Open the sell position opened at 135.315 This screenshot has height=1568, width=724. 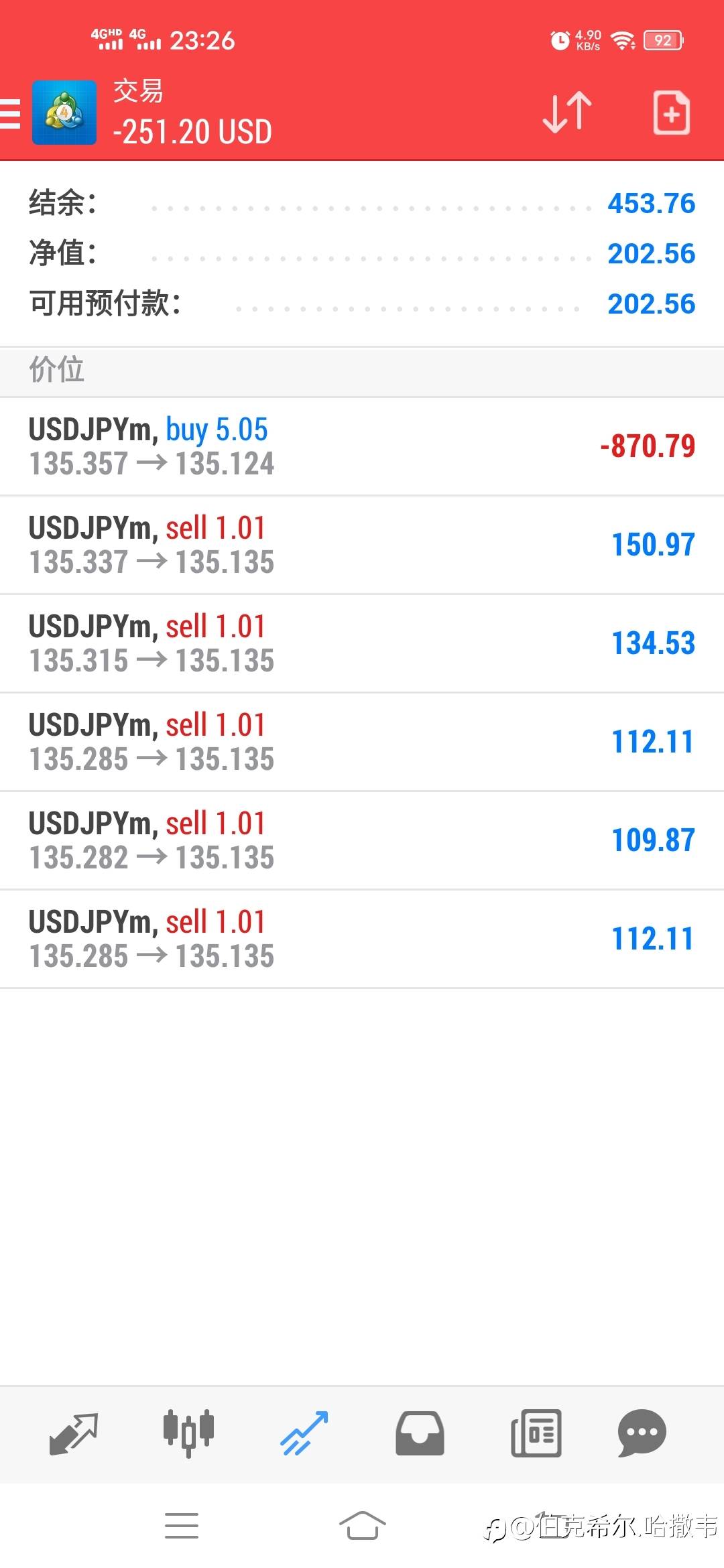362,643
